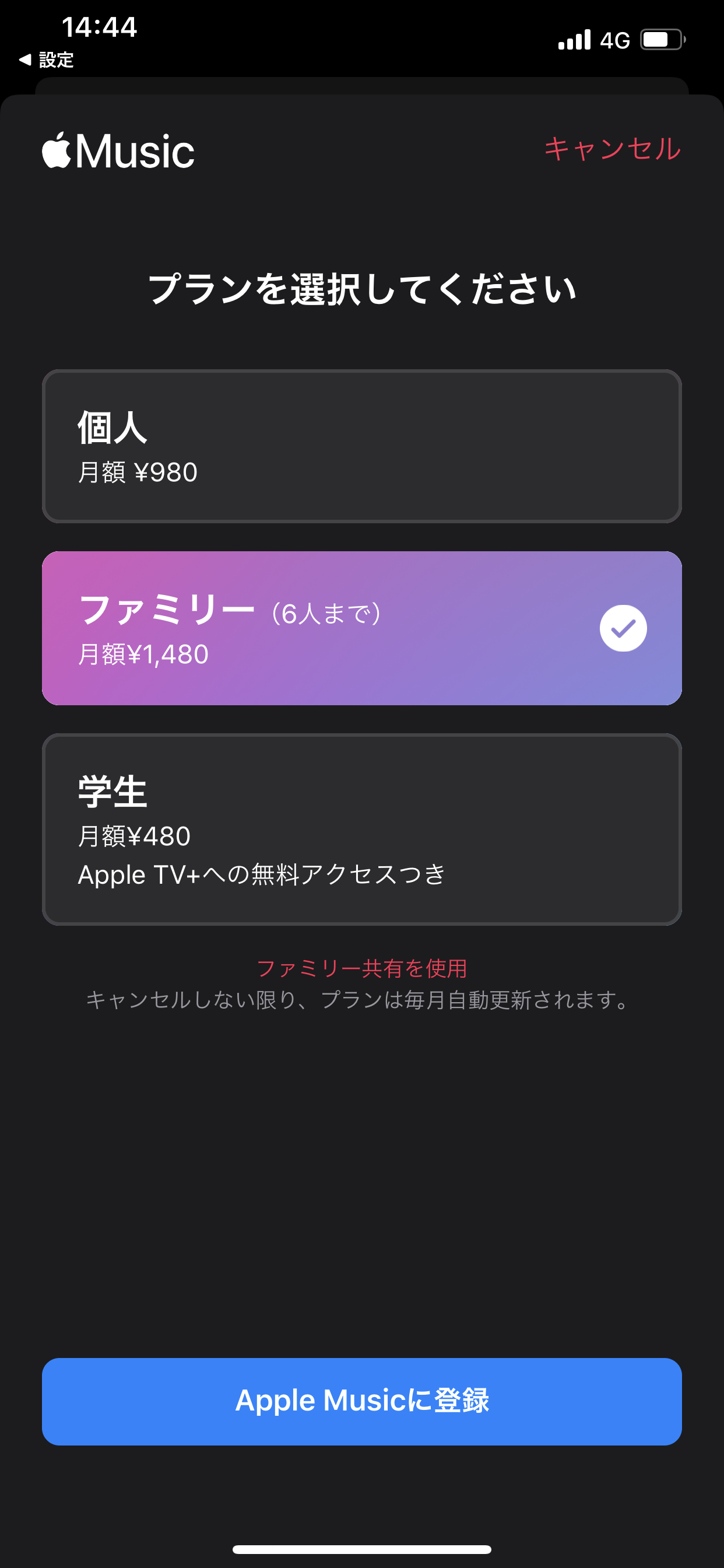Cancel the Apple Music plan selection
The image size is (724, 1568).
(x=611, y=149)
